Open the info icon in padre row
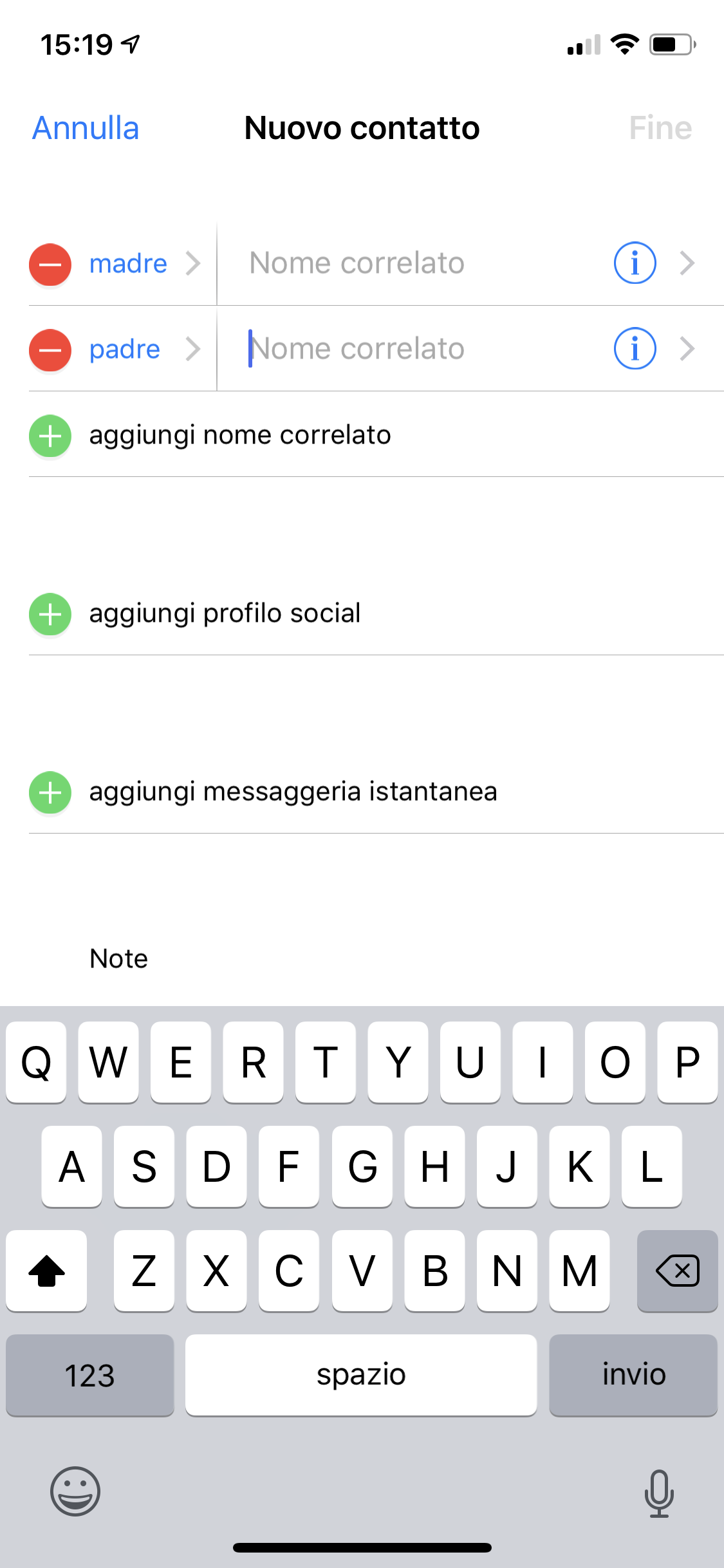 point(635,349)
